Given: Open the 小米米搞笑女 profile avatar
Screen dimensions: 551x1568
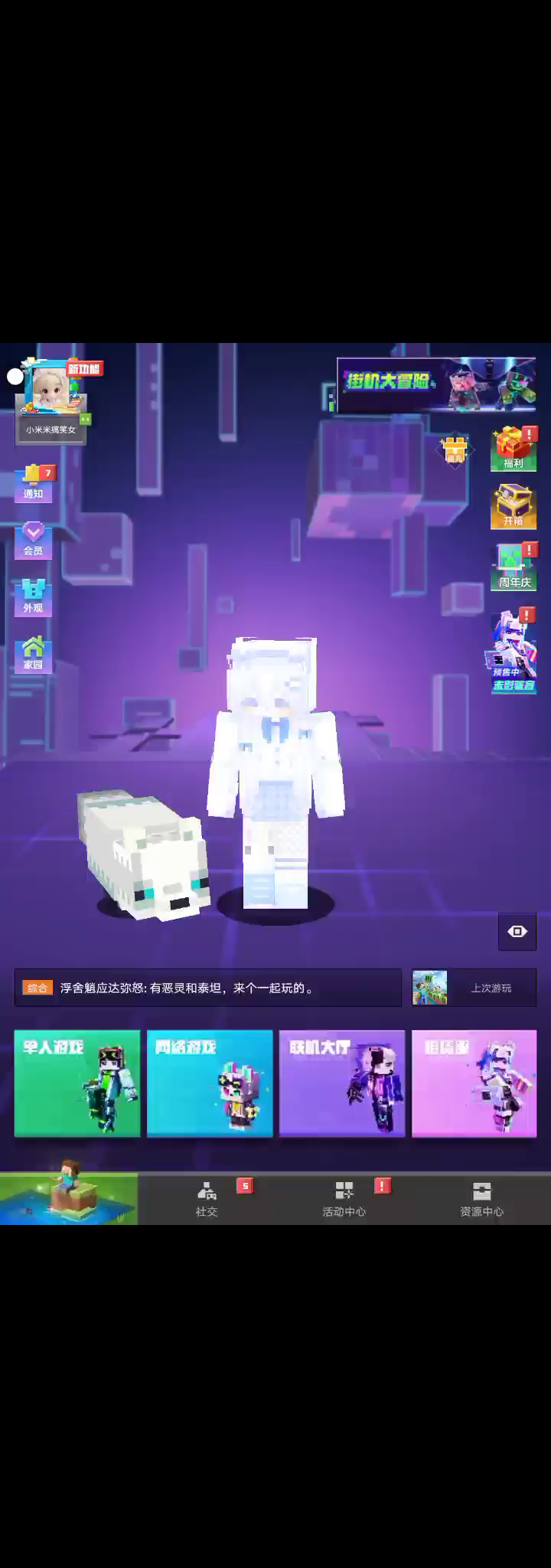Looking at the screenshot, I should click(x=51, y=390).
